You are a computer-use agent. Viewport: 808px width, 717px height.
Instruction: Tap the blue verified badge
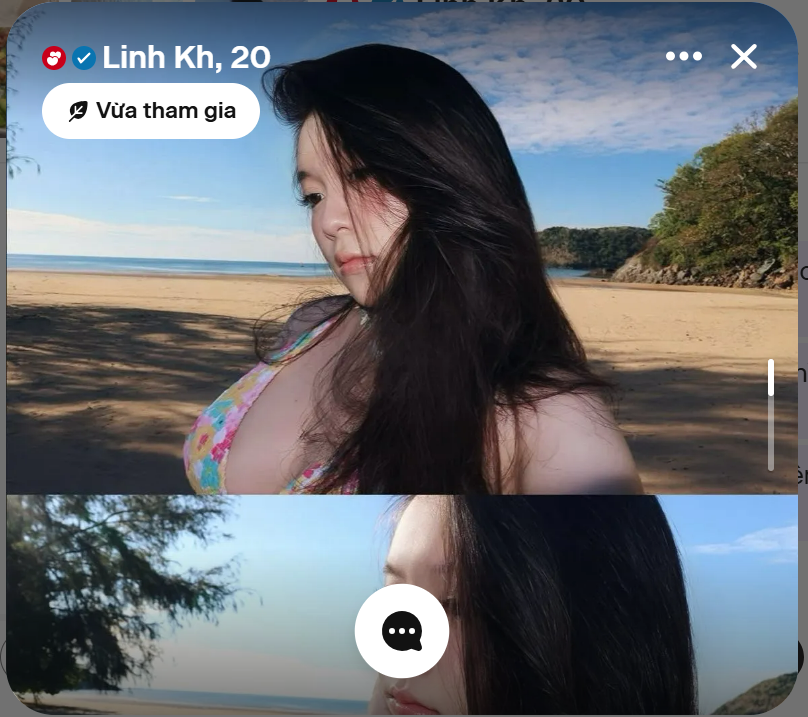point(84,59)
